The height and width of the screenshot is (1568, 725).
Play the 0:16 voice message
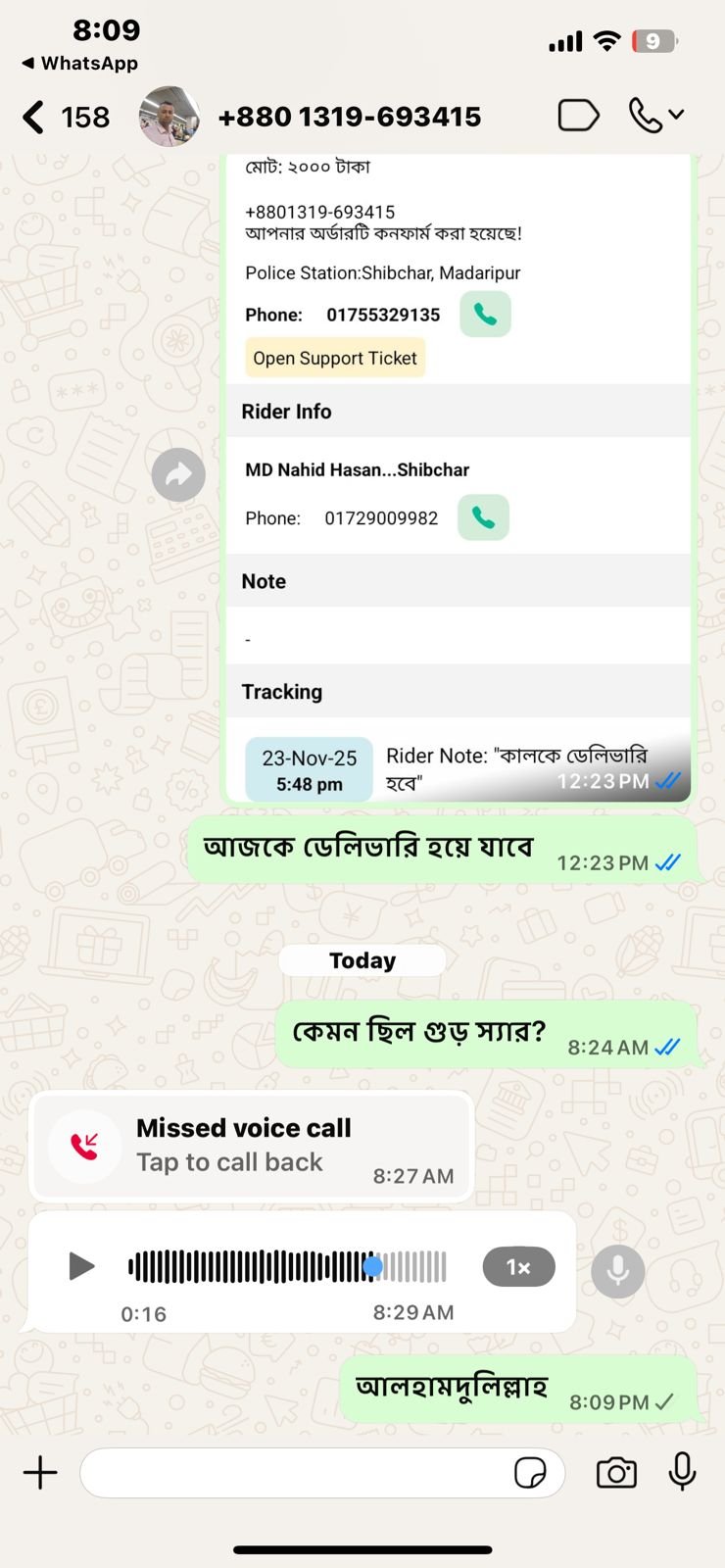coord(81,1266)
